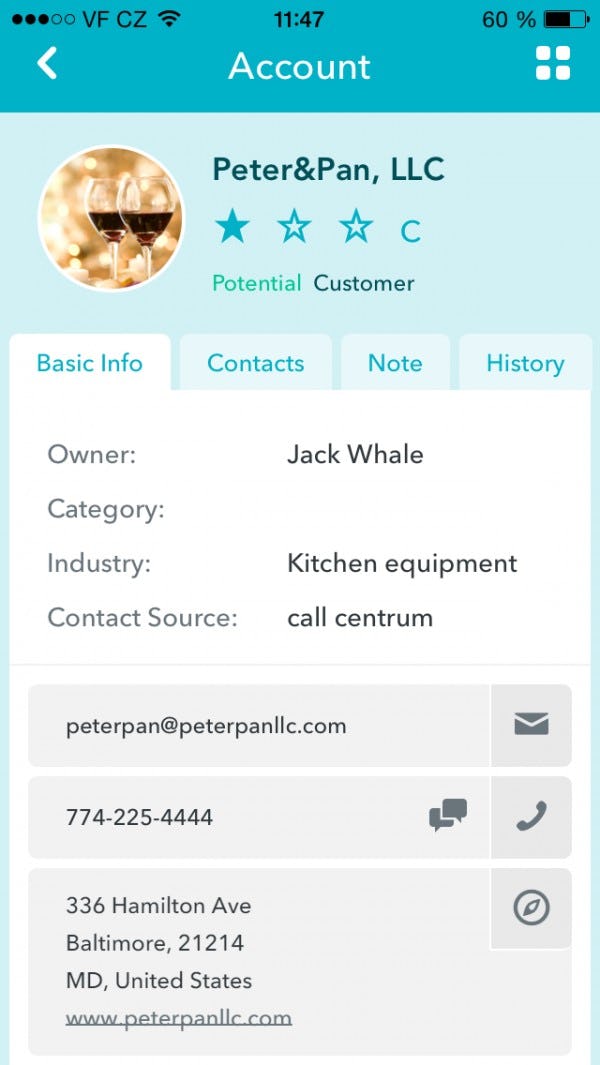This screenshot has height=1065, width=600.
Task: Call 774-225-4444 with the phone icon
Action: 531,817
